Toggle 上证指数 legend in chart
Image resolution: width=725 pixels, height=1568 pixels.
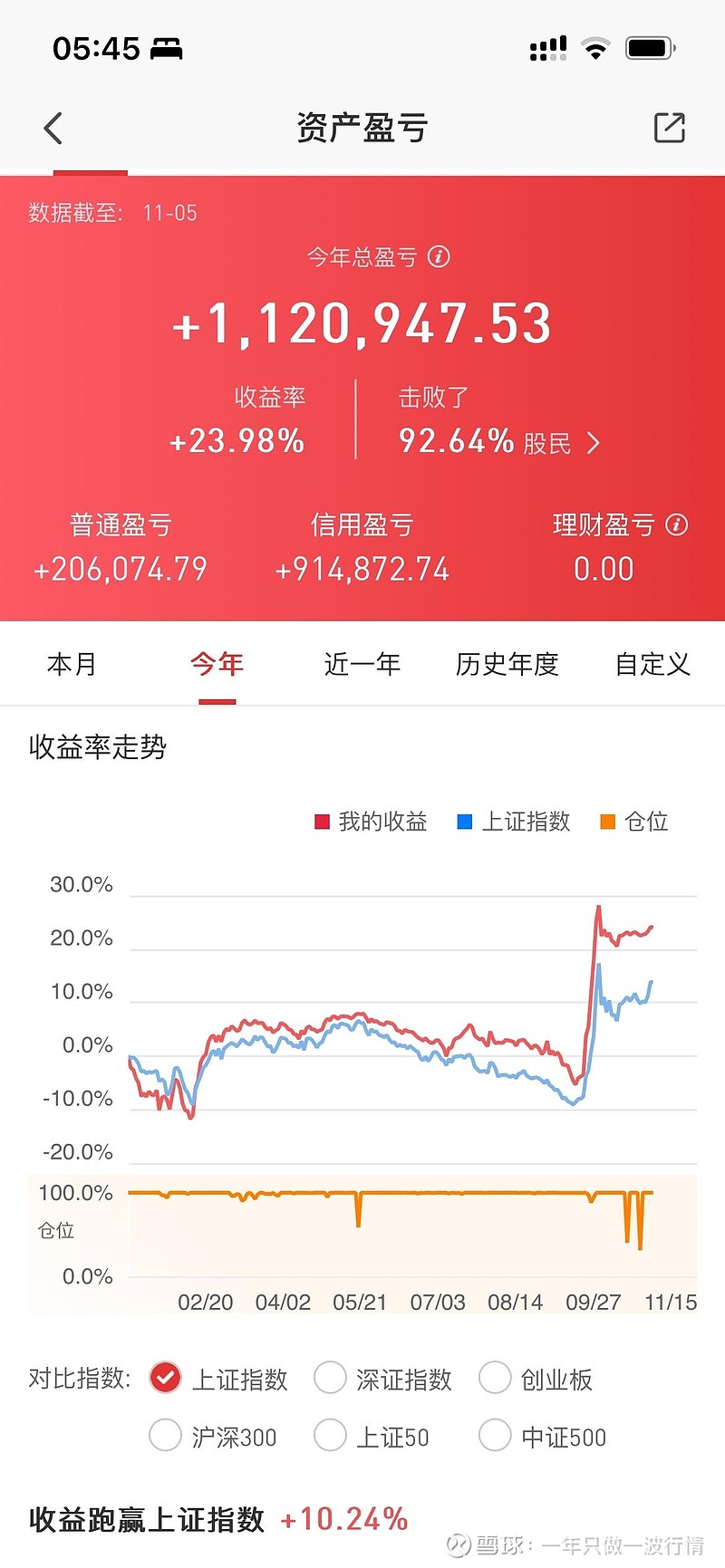click(x=514, y=822)
